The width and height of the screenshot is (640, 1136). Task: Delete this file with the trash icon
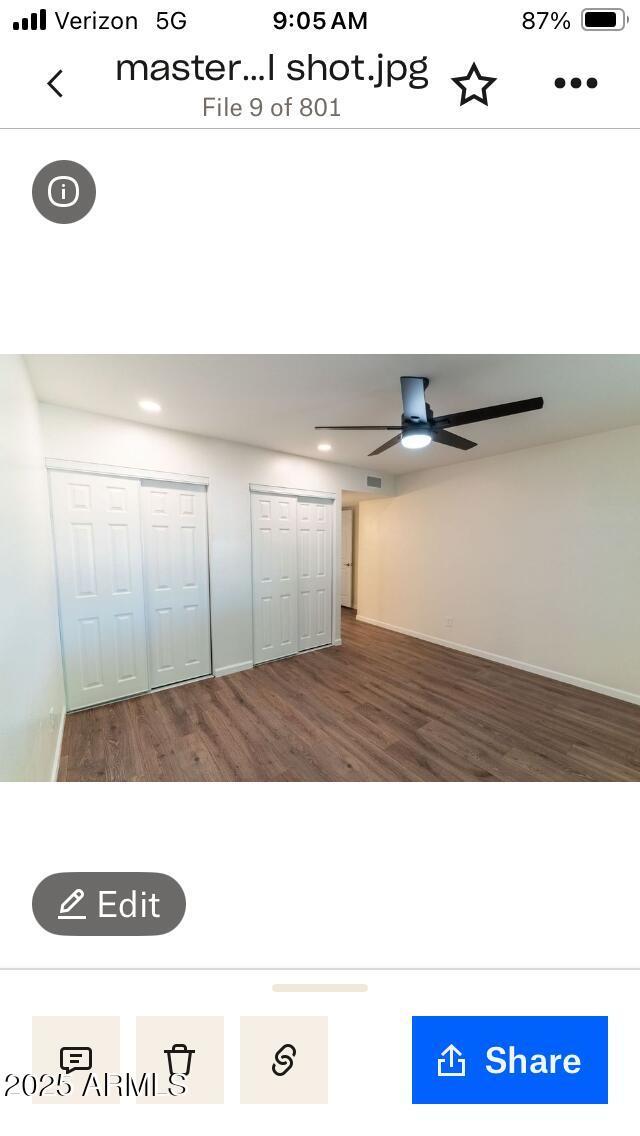[180, 1060]
